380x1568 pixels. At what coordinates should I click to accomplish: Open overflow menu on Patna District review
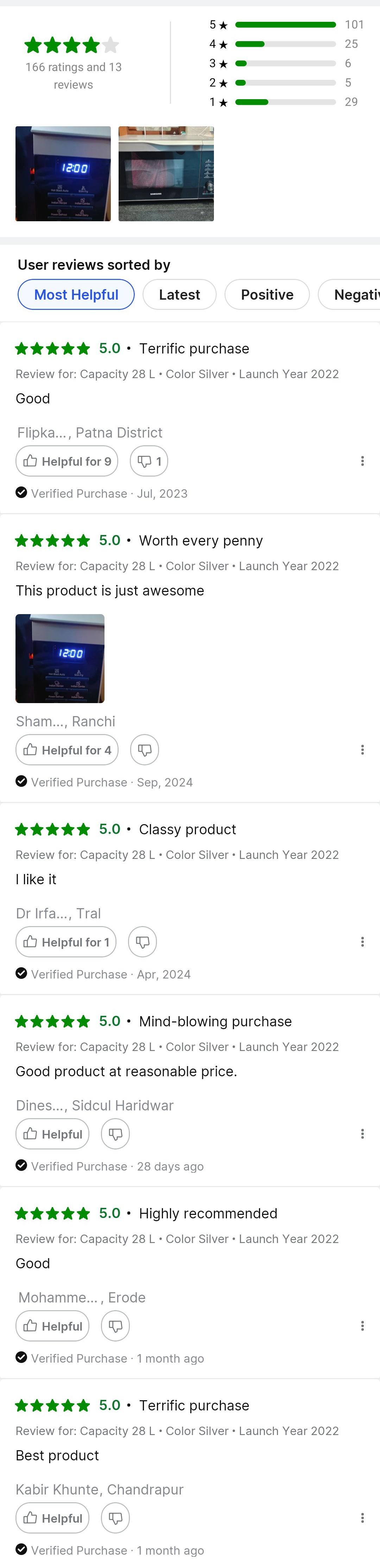(x=362, y=461)
